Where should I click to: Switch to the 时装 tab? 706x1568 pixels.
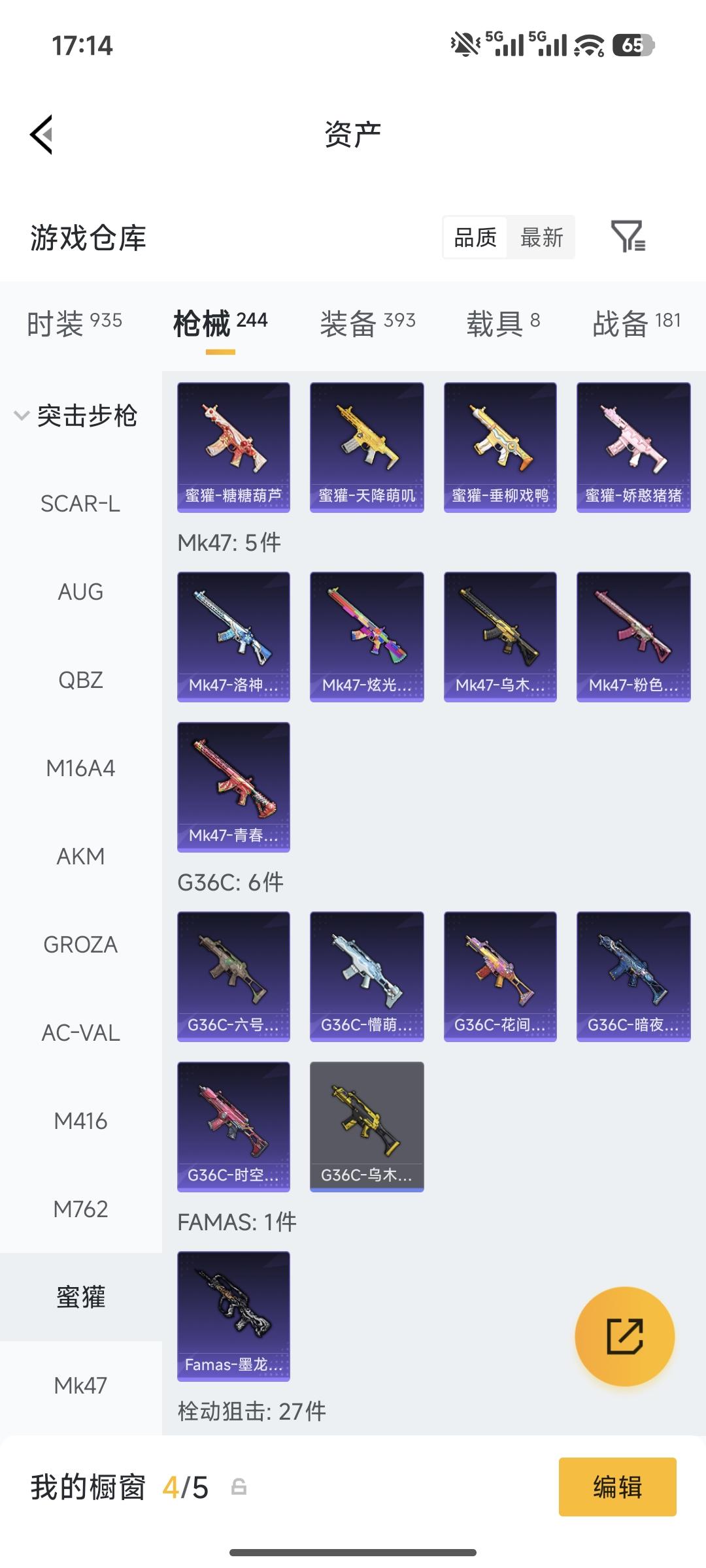click(74, 323)
